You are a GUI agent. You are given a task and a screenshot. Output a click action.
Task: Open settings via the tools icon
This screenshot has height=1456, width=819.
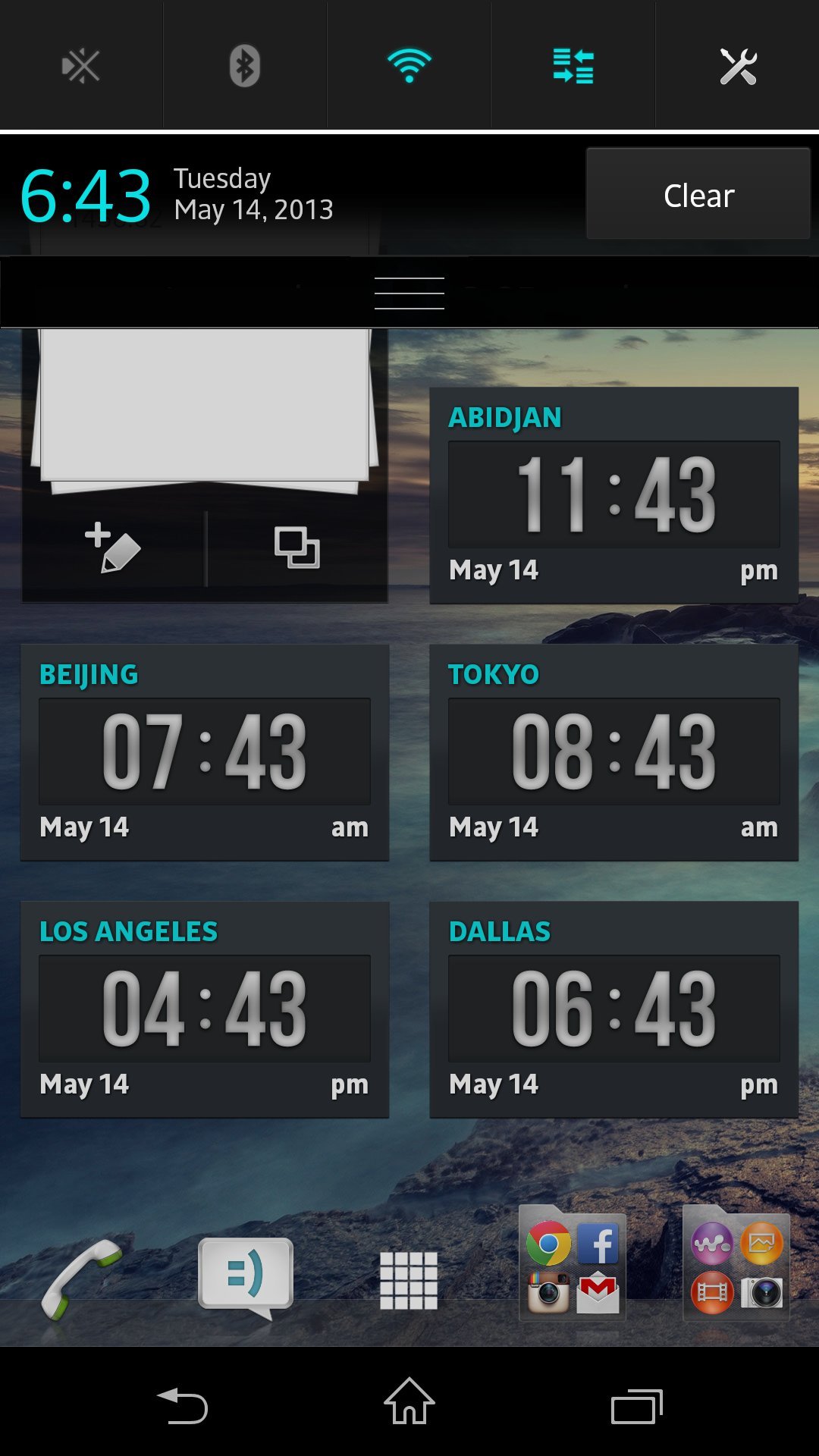738,66
